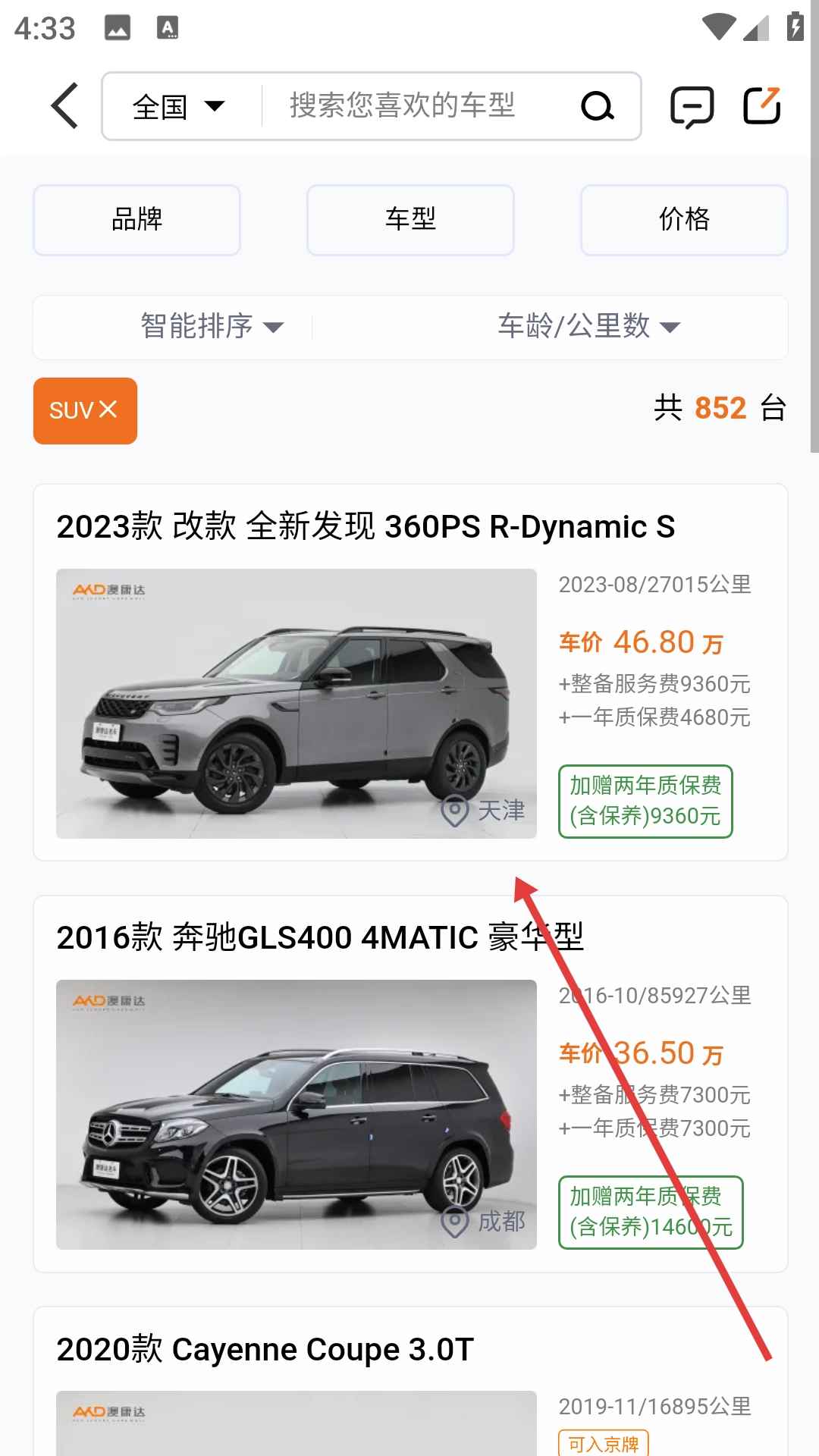Open the 价格 price filter
The width and height of the screenshot is (819, 1456).
(684, 220)
